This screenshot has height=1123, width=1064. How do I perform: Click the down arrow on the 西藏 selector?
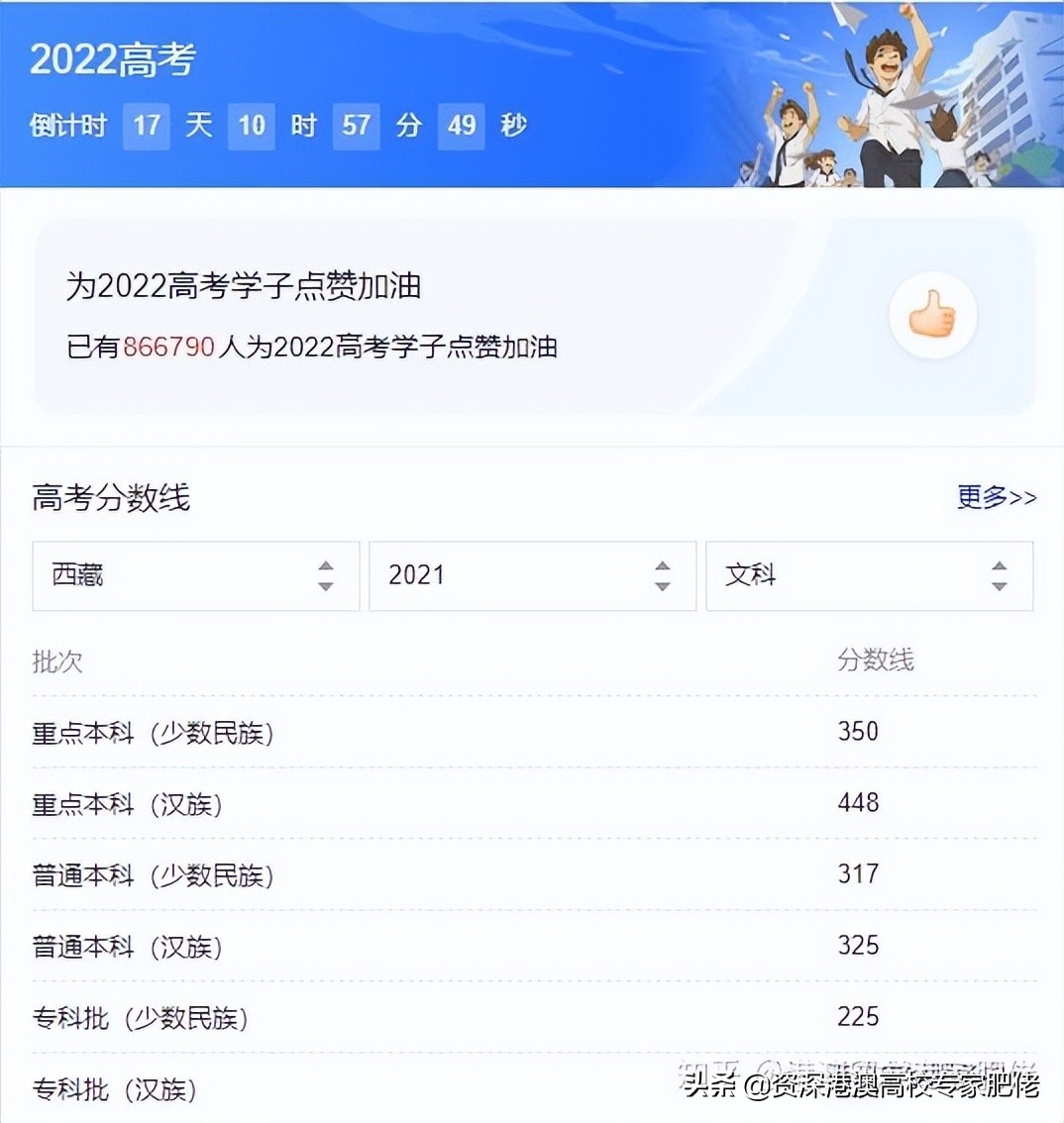coord(327,586)
